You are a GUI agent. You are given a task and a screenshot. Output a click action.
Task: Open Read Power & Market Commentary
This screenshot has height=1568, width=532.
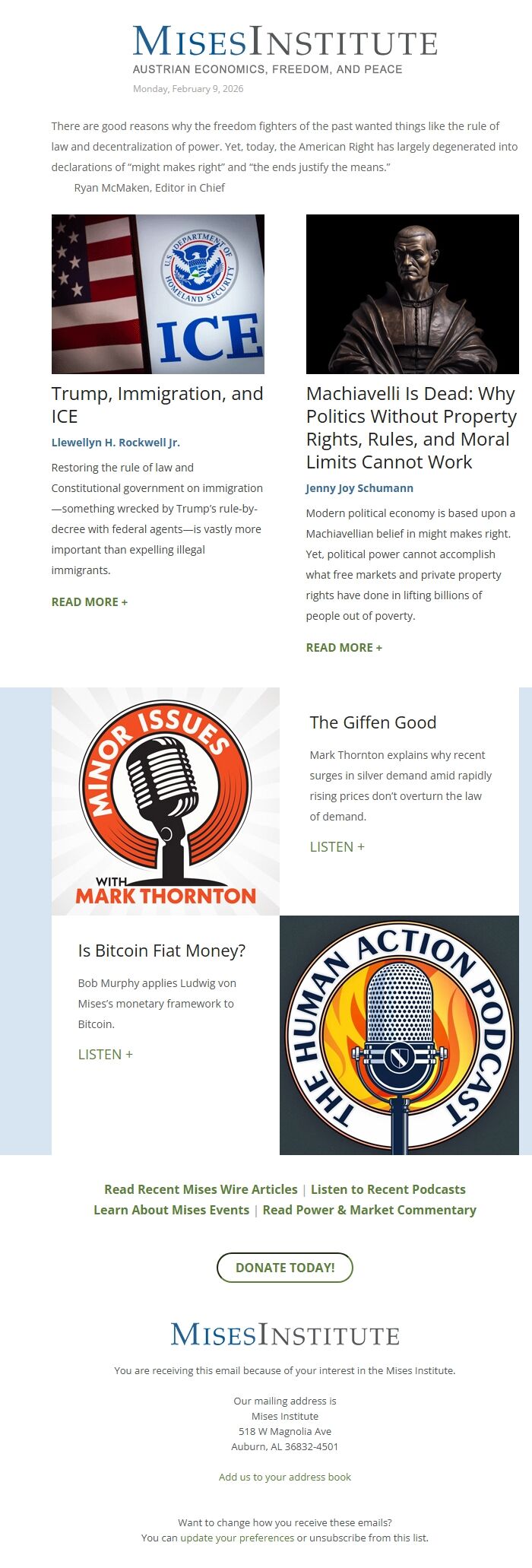(369, 1210)
